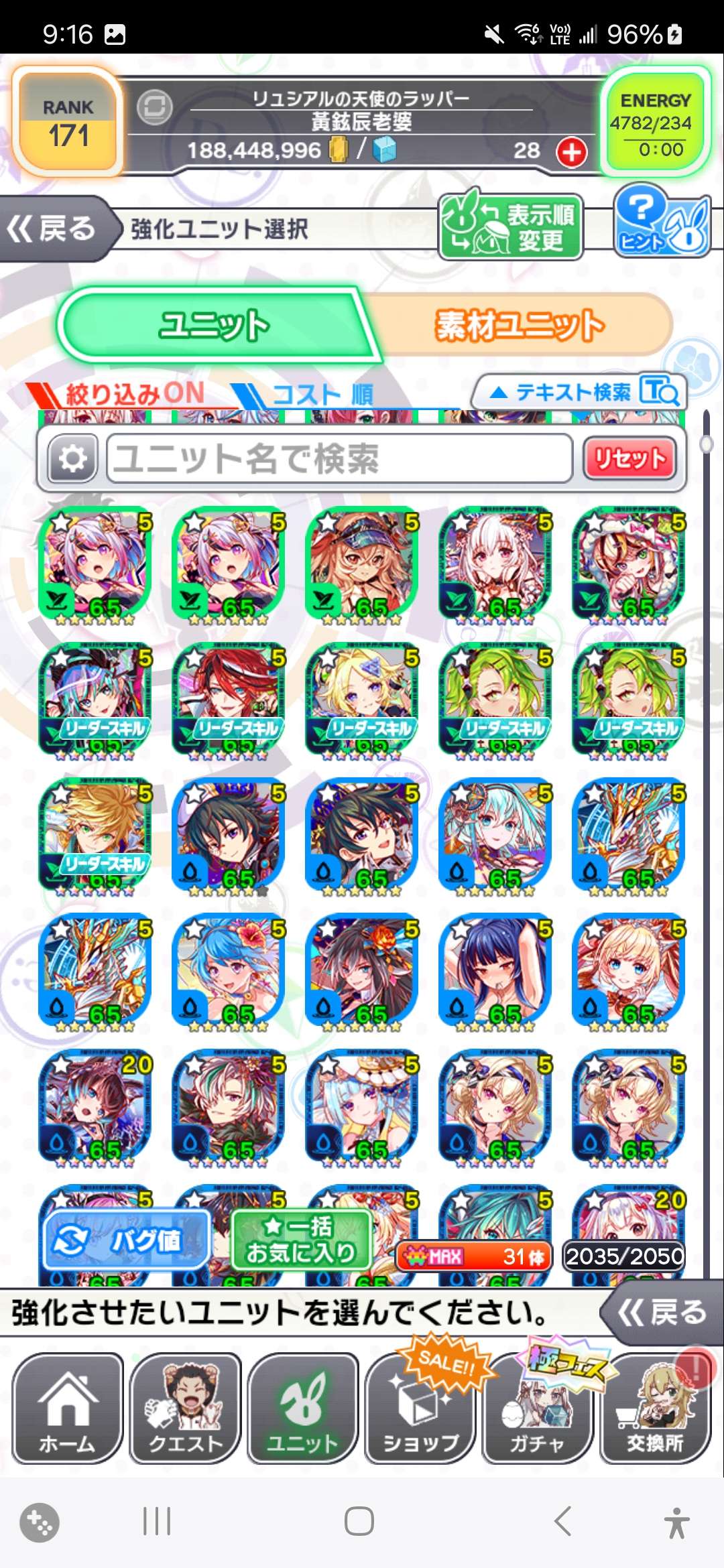Go to the ホーム screen

(68, 1409)
